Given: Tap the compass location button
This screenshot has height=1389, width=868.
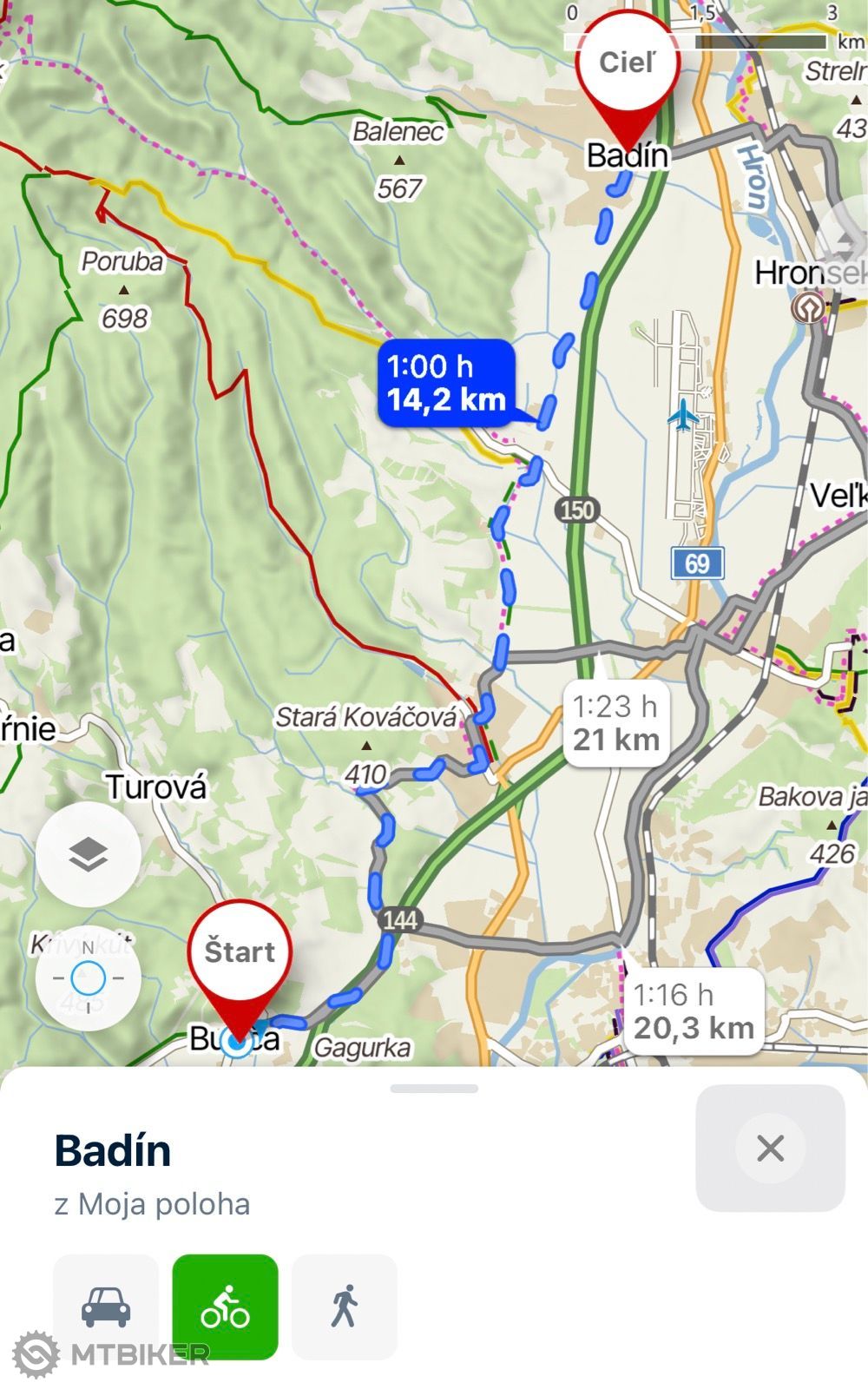Looking at the screenshot, I should click(x=88, y=978).
